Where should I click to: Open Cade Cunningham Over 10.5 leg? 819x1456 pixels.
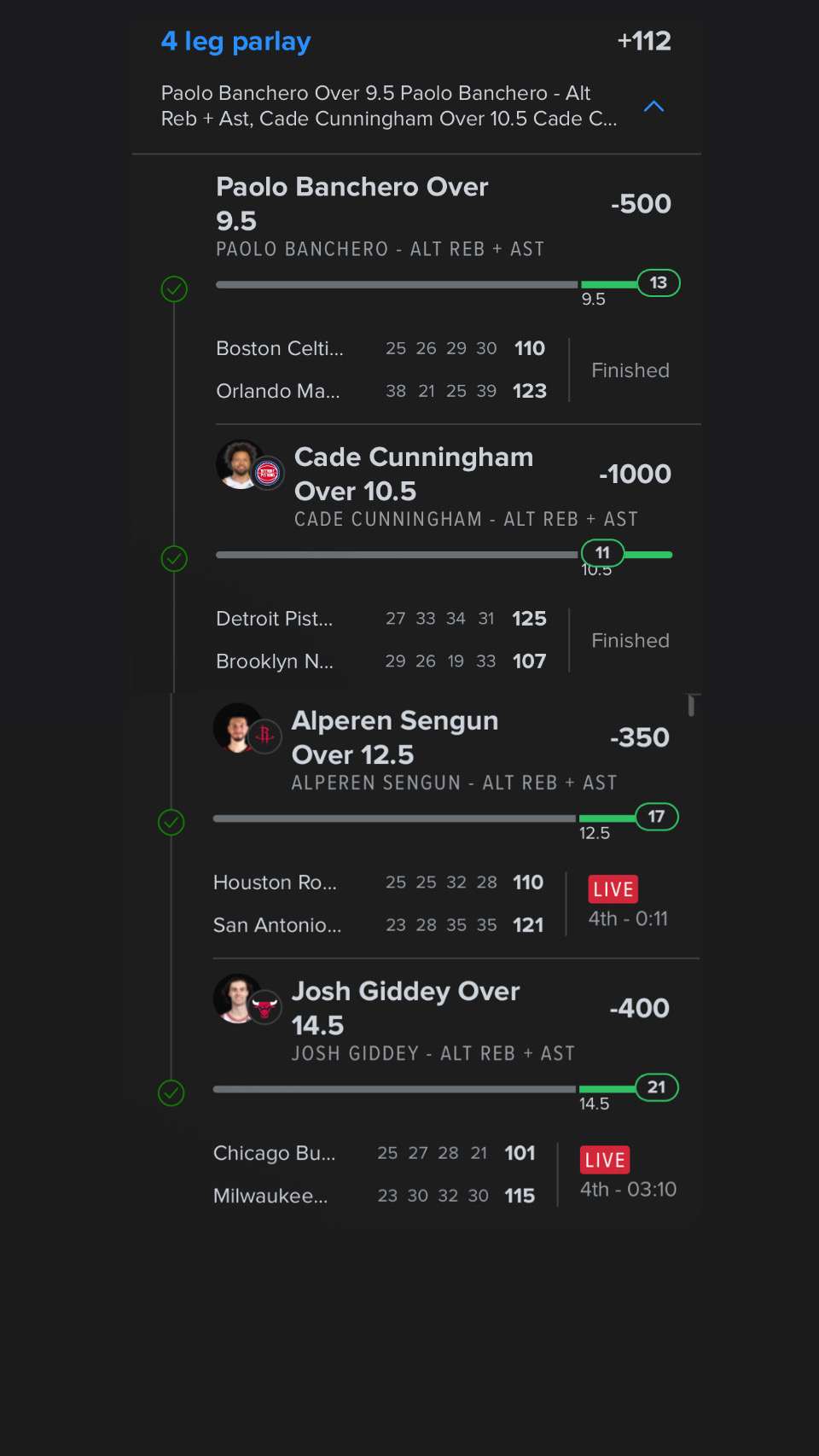414,474
